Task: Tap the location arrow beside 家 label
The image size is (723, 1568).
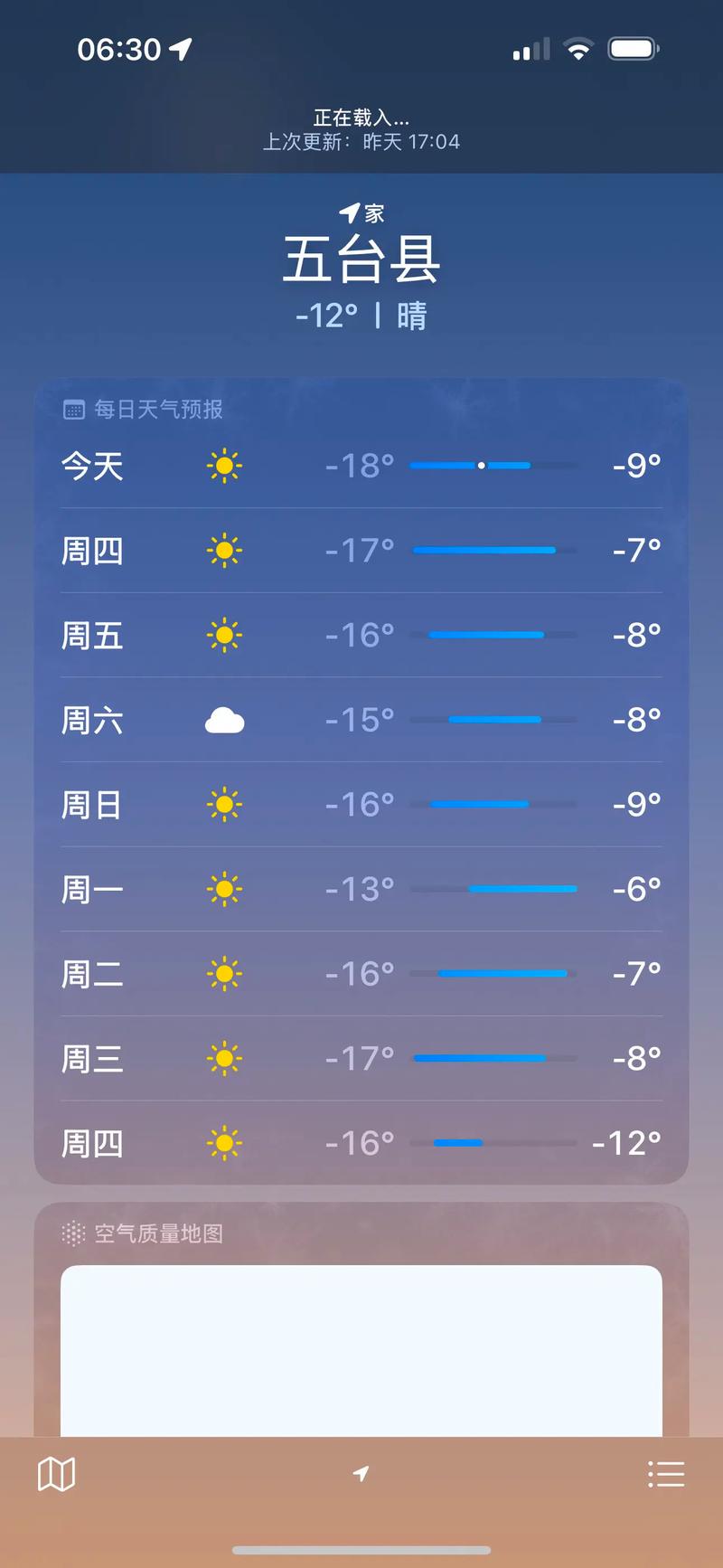Action: pos(351,211)
